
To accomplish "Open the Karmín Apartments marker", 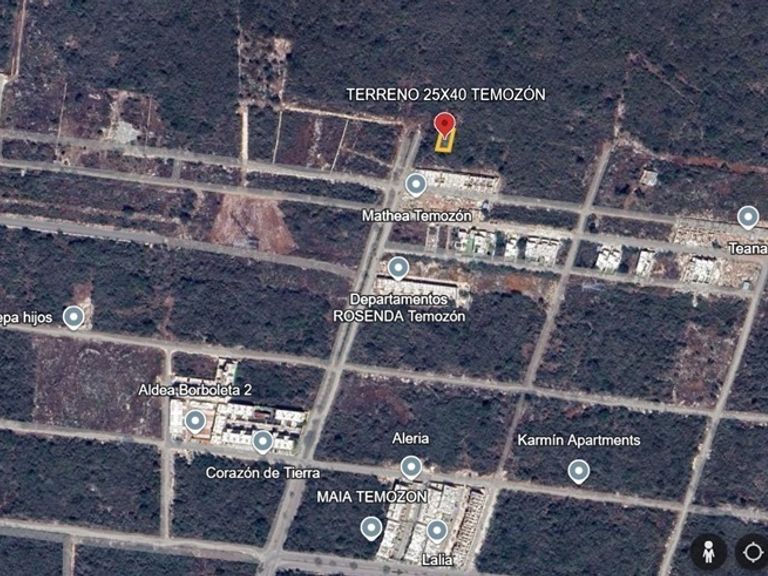I will [578, 471].
